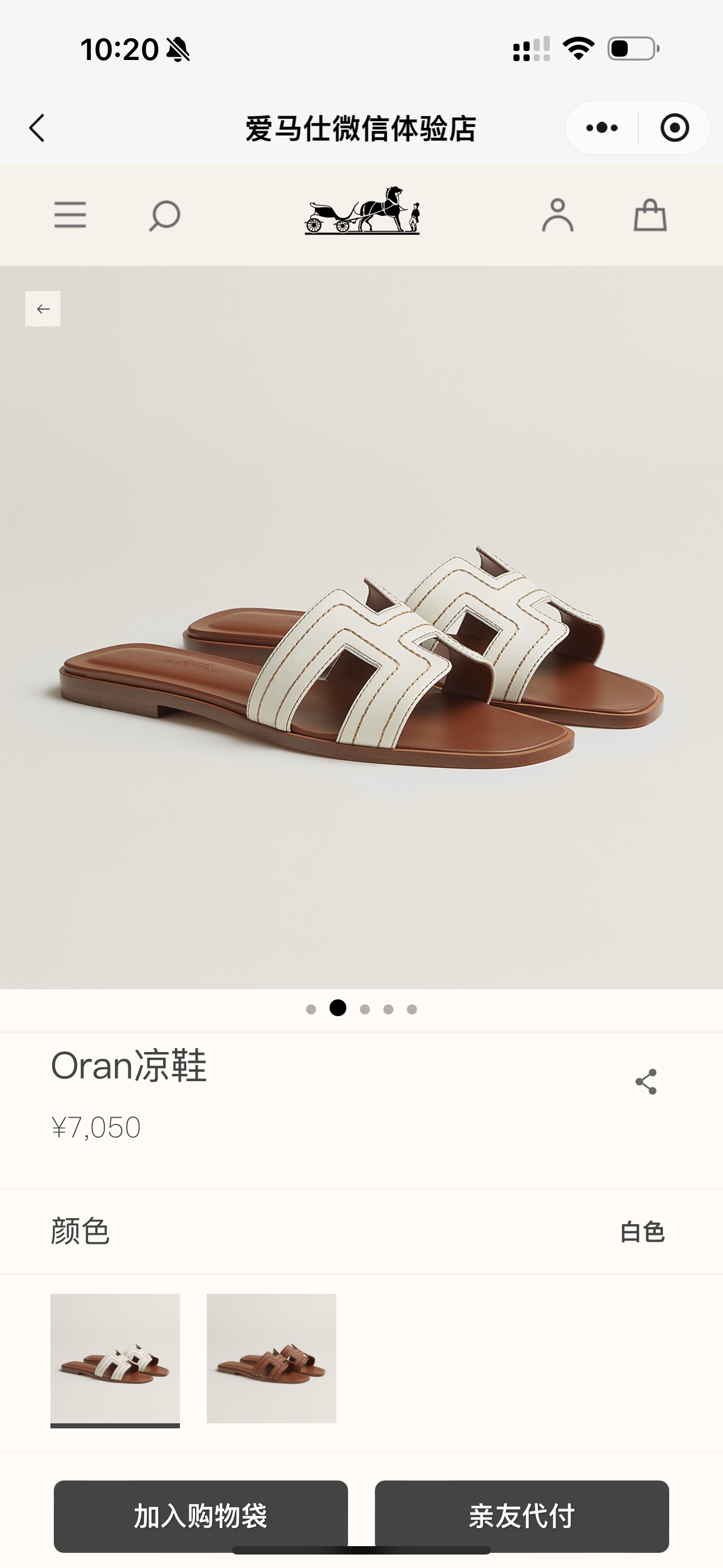Tap 亲友代付 to request friend payment
The width and height of the screenshot is (723, 1568).
tap(522, 1515)
